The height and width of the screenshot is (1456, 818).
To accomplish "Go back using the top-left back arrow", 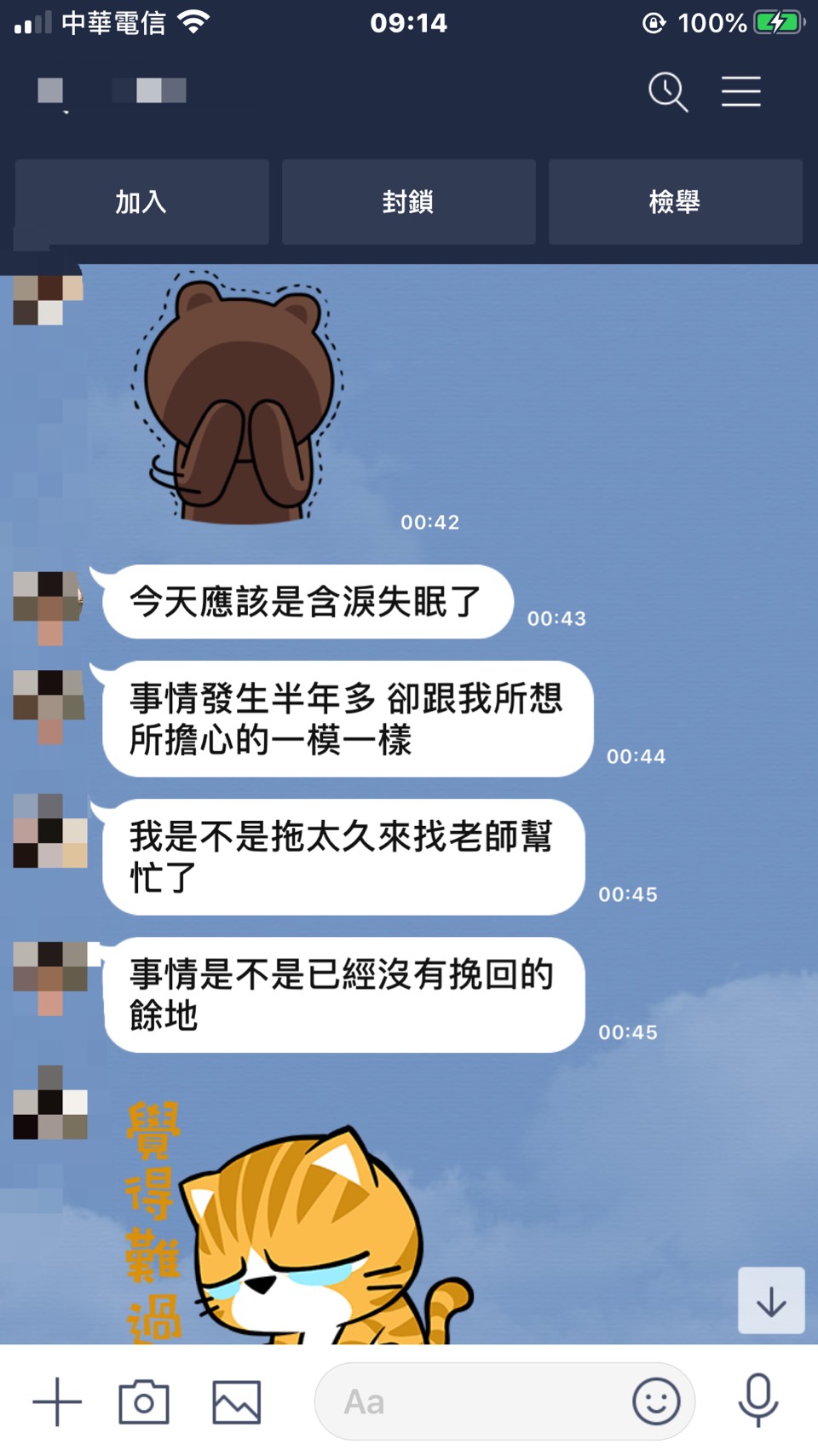I will tap(51, 91).
